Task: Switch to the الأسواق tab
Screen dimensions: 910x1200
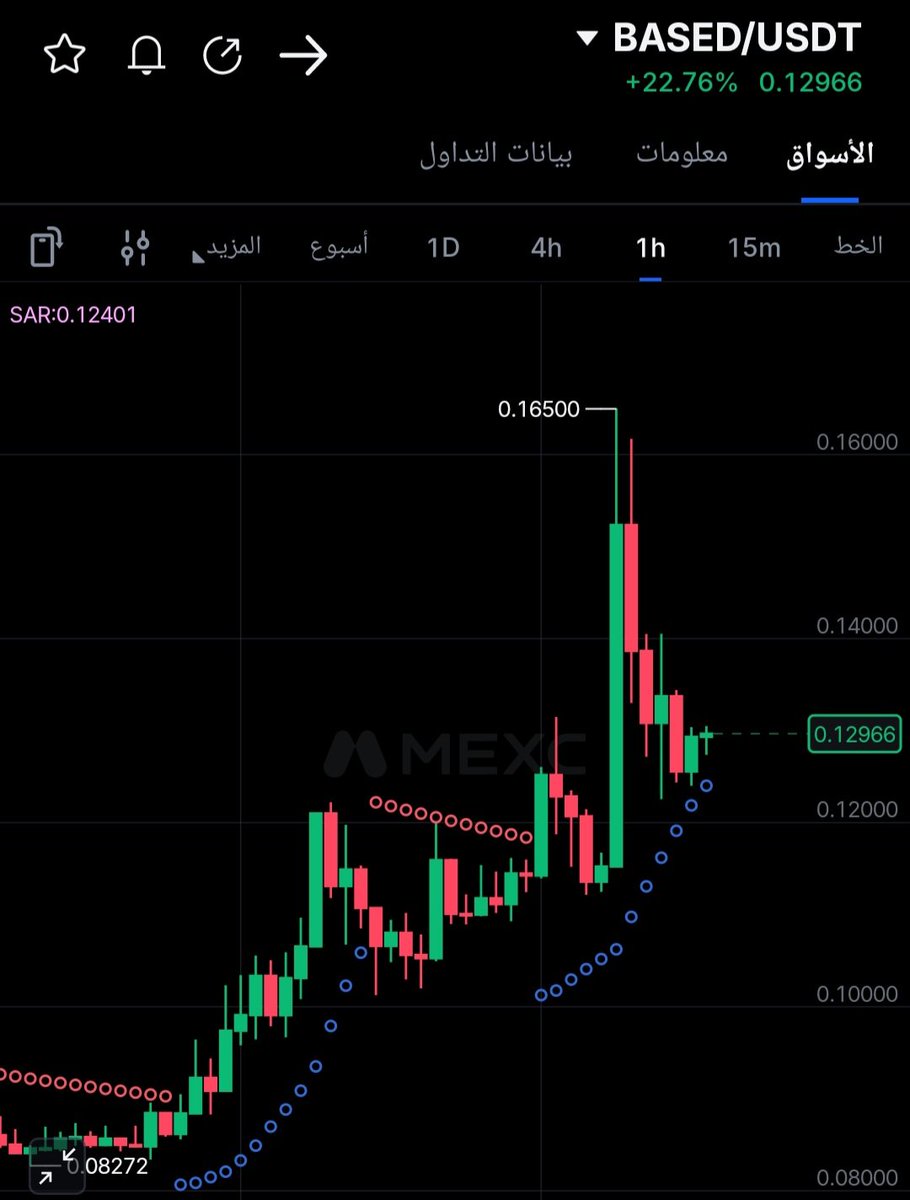Action: click(x=830, y=154)
